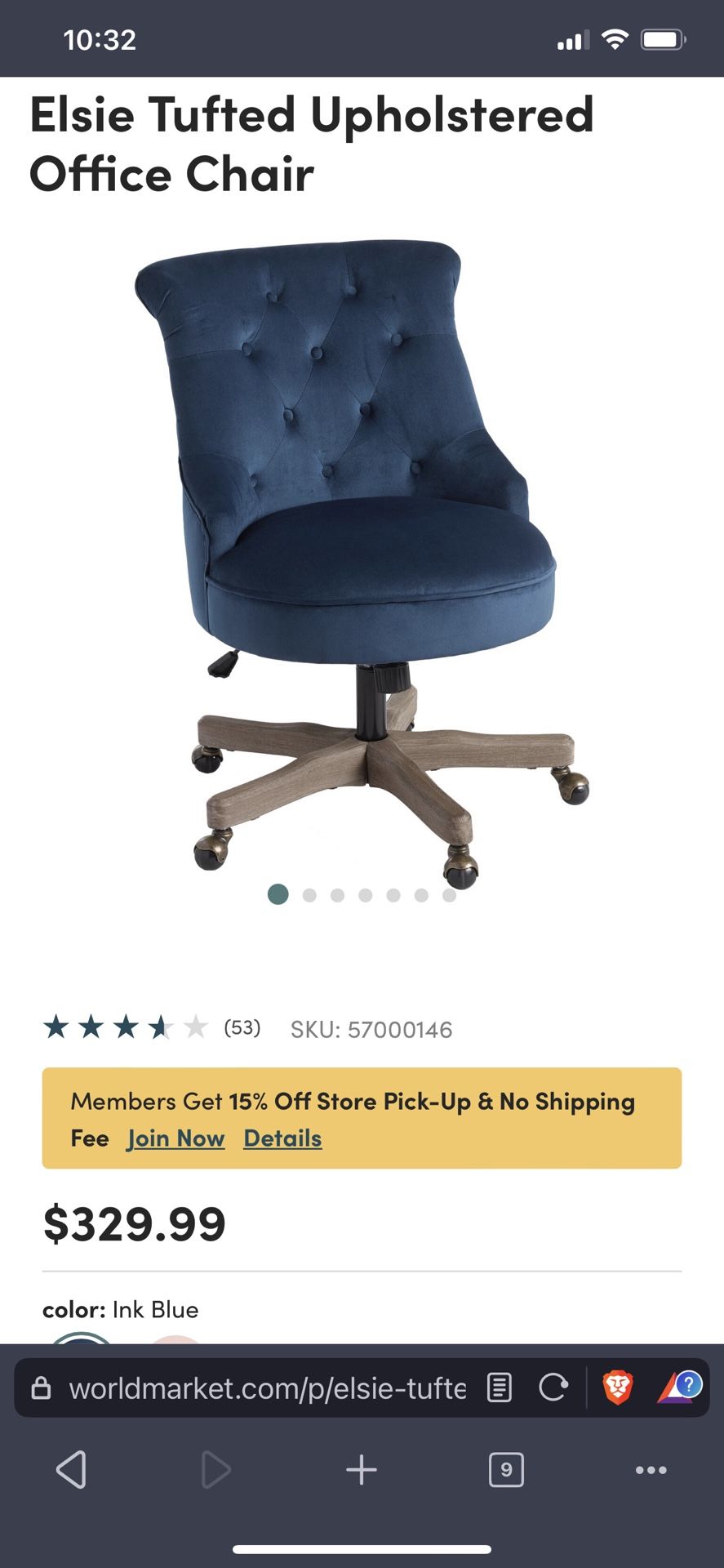
Task: Open the Details link in members banner
Action: click(x=282, y=1138)
